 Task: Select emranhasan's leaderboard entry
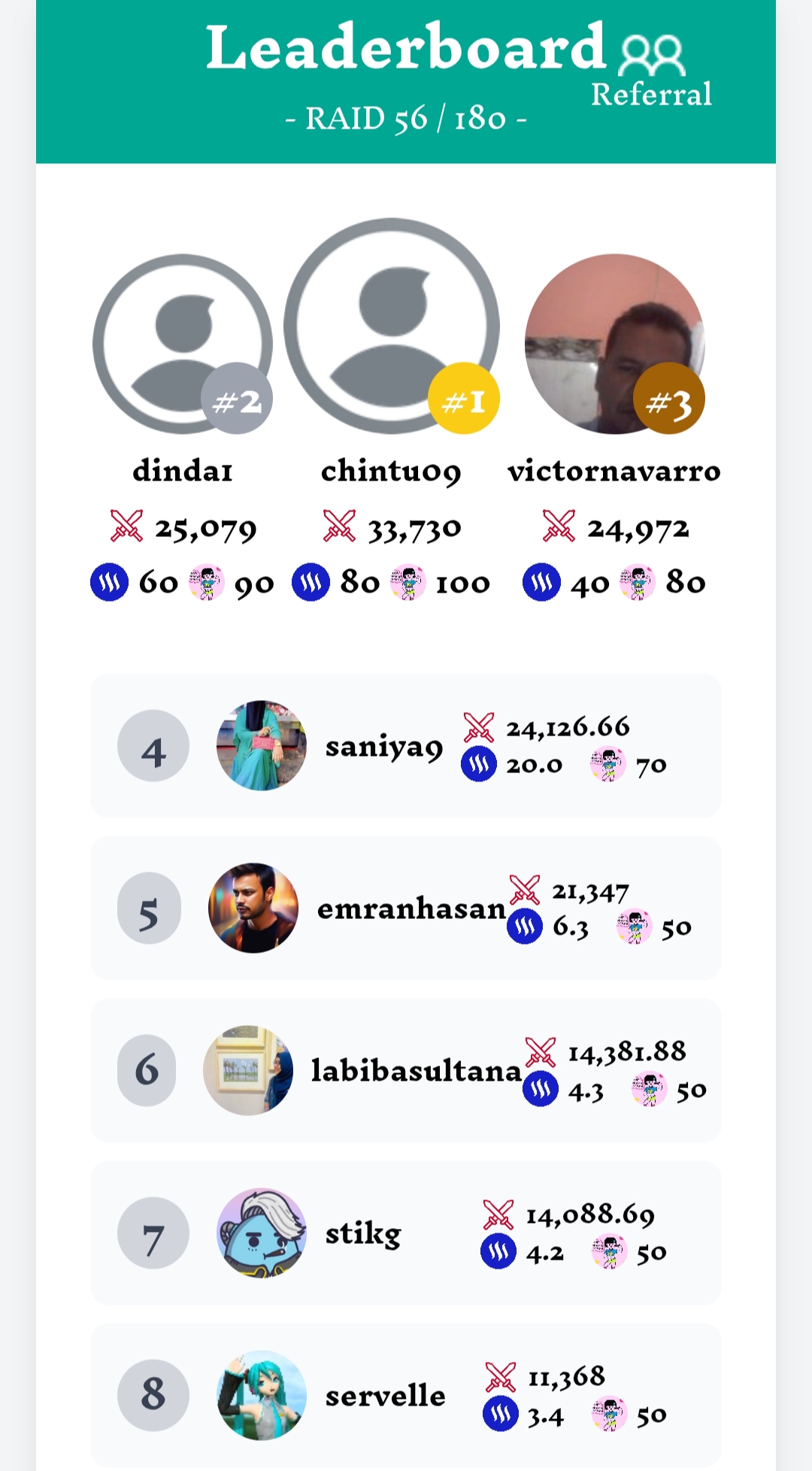pos(405,908)
